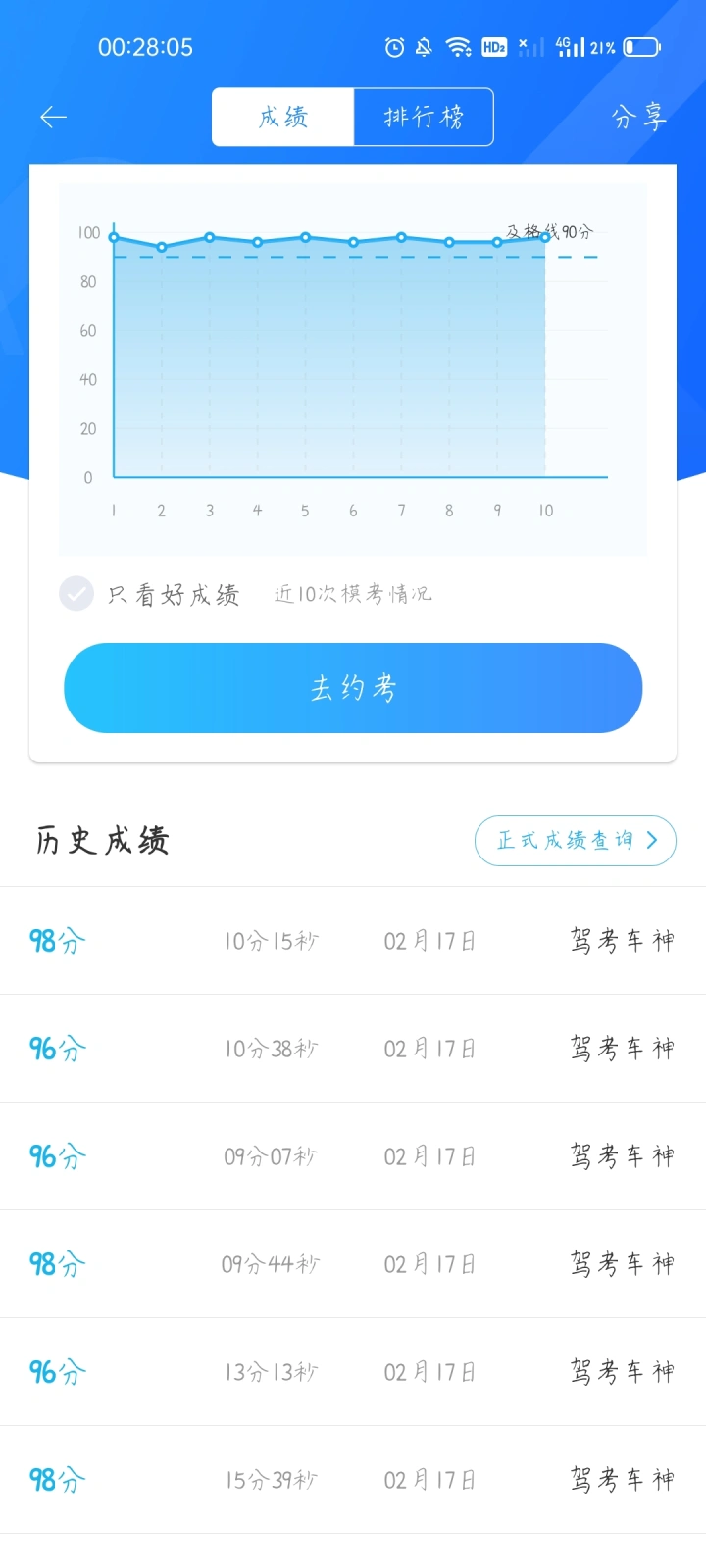Switch to the 排行榜 tab
The image size is (706, 1568).
[x=424, y=118]
